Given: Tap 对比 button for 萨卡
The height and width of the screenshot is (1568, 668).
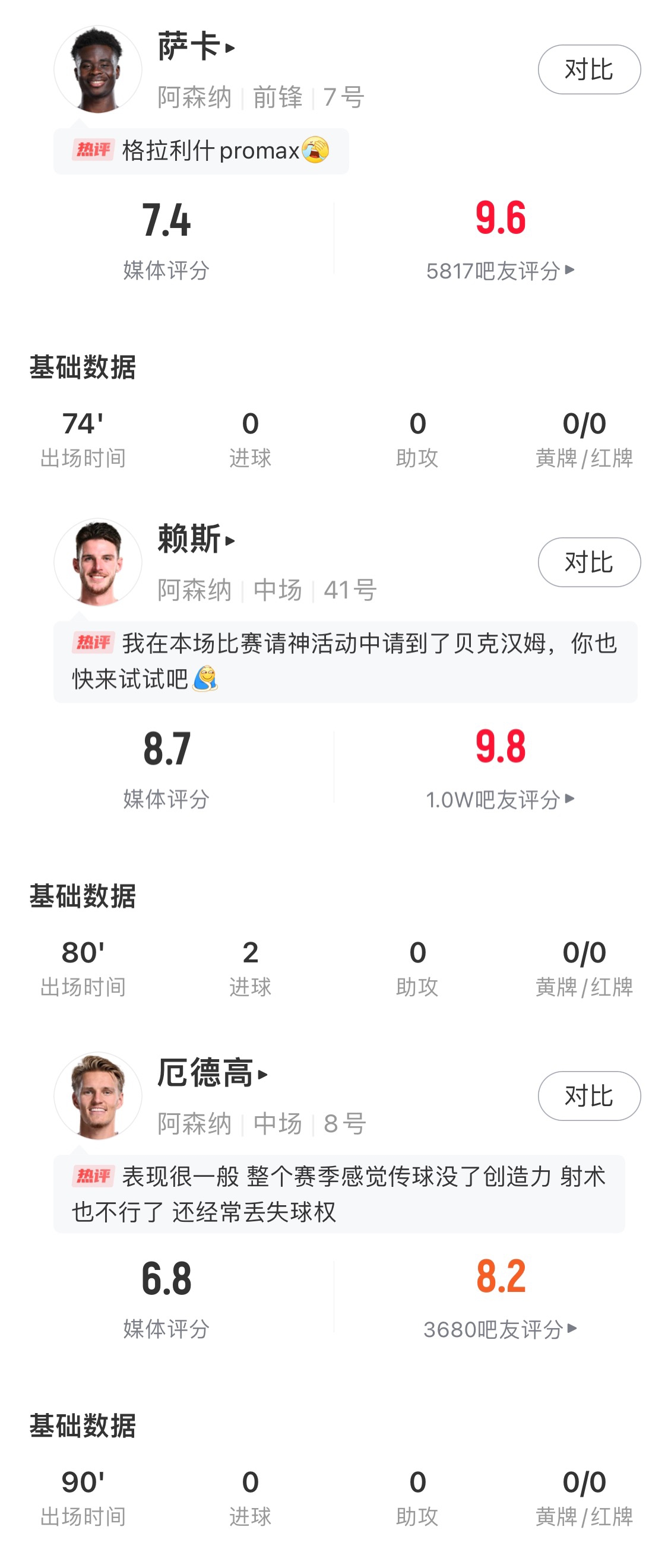Looking at the screenshot, I should [588, 69].
